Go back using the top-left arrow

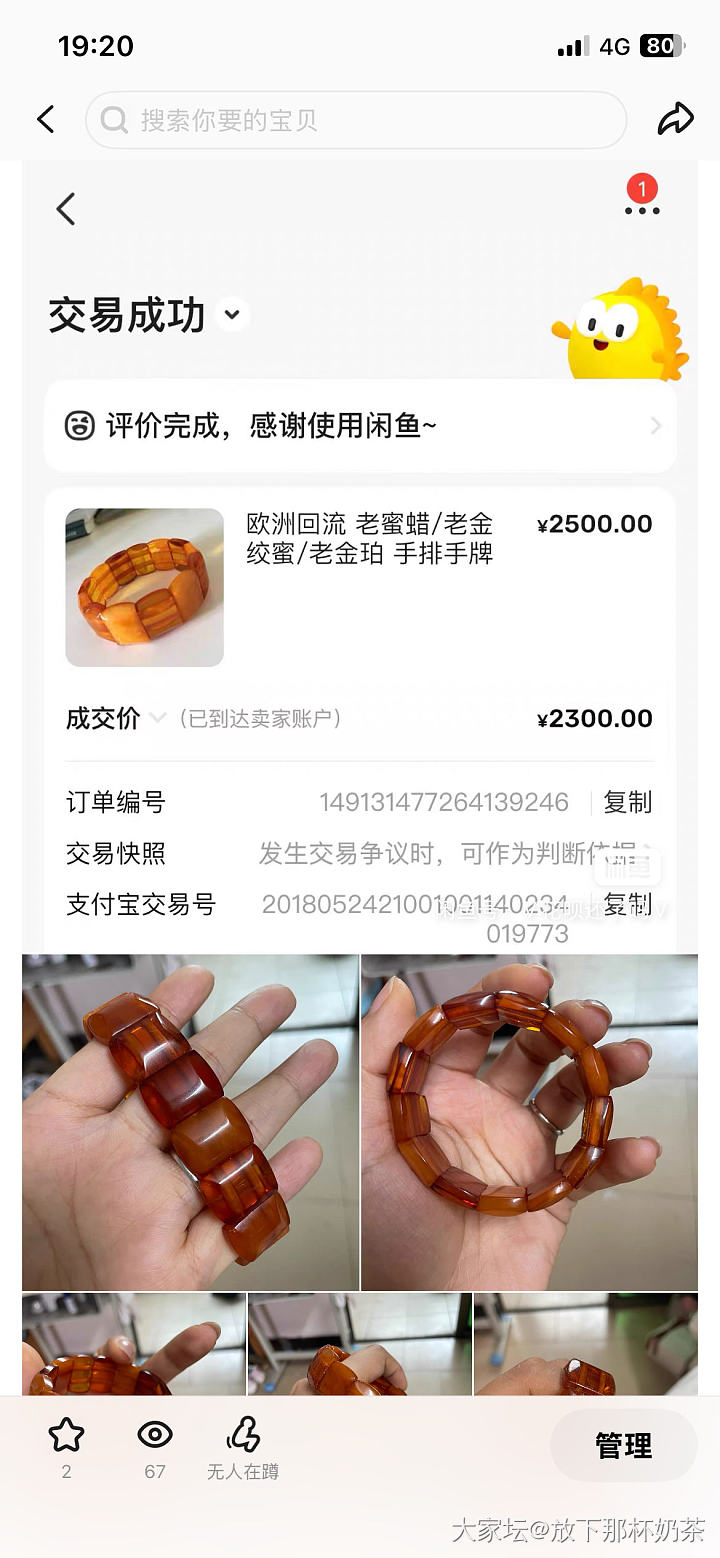tap(44, 118)
